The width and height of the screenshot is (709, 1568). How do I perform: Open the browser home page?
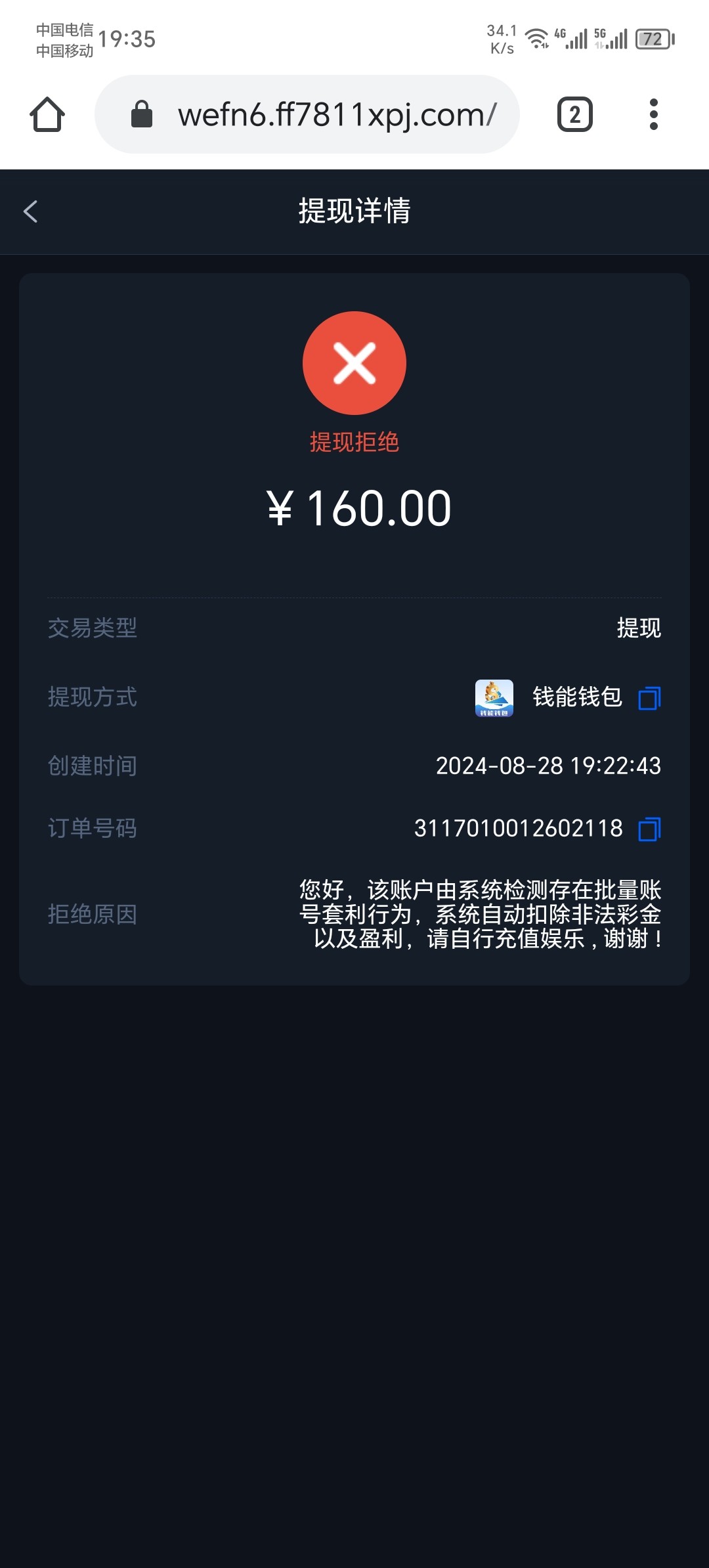(47, 115)
